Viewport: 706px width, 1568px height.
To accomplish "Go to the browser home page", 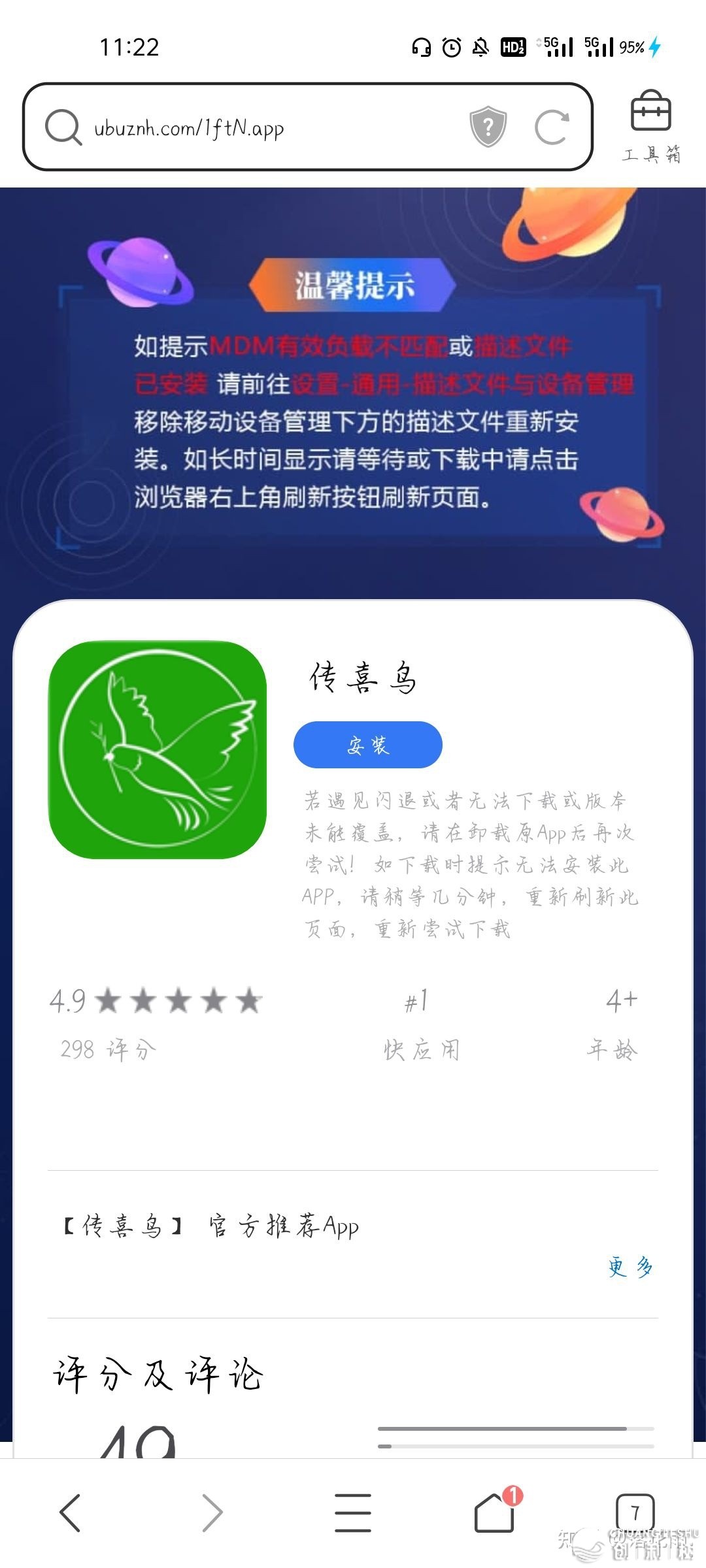I will coord(495,1512).
